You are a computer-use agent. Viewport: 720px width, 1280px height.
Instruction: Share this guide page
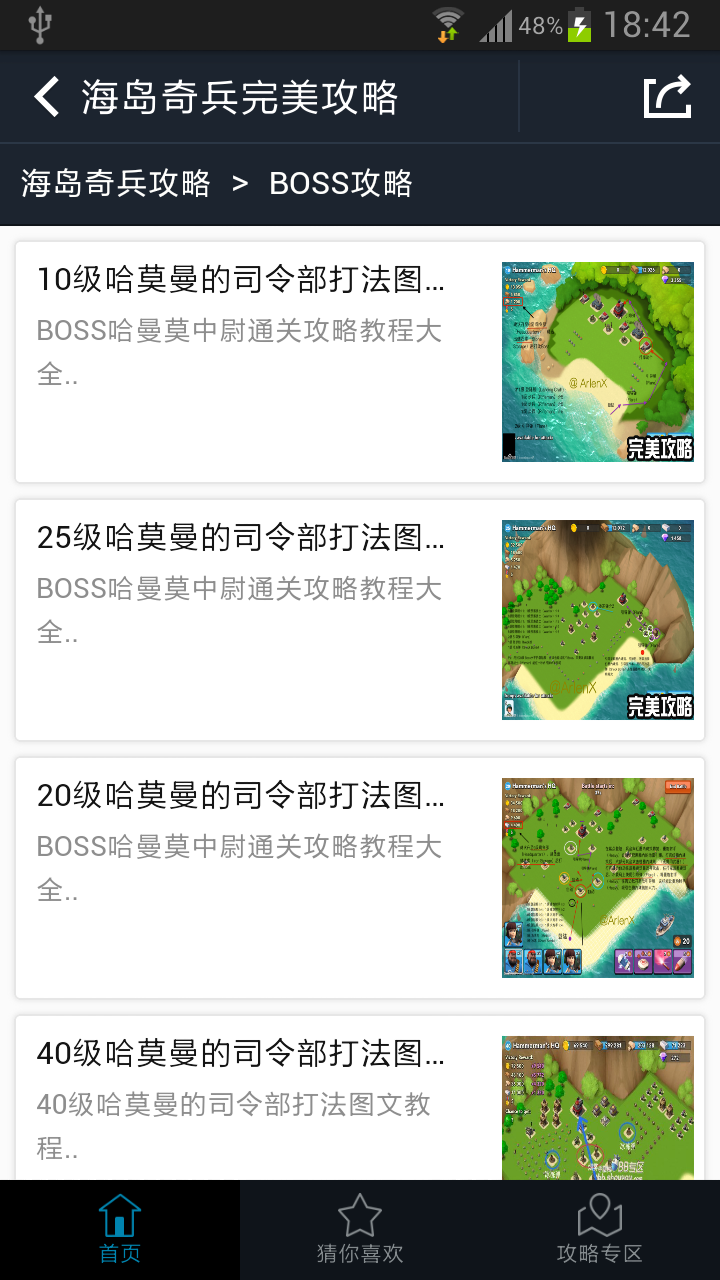point(667,97)
